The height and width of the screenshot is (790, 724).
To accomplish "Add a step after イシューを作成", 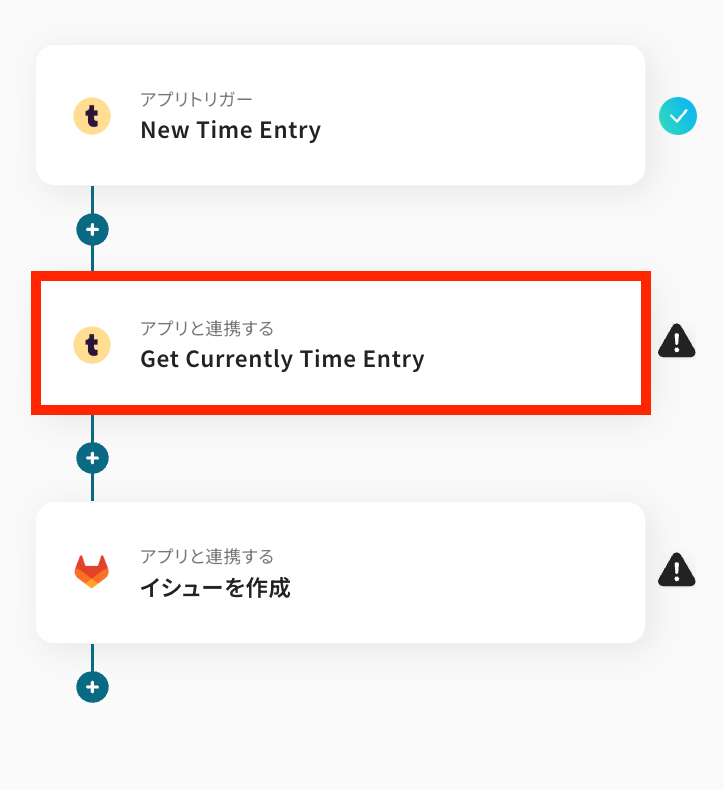I will point(92,687).
